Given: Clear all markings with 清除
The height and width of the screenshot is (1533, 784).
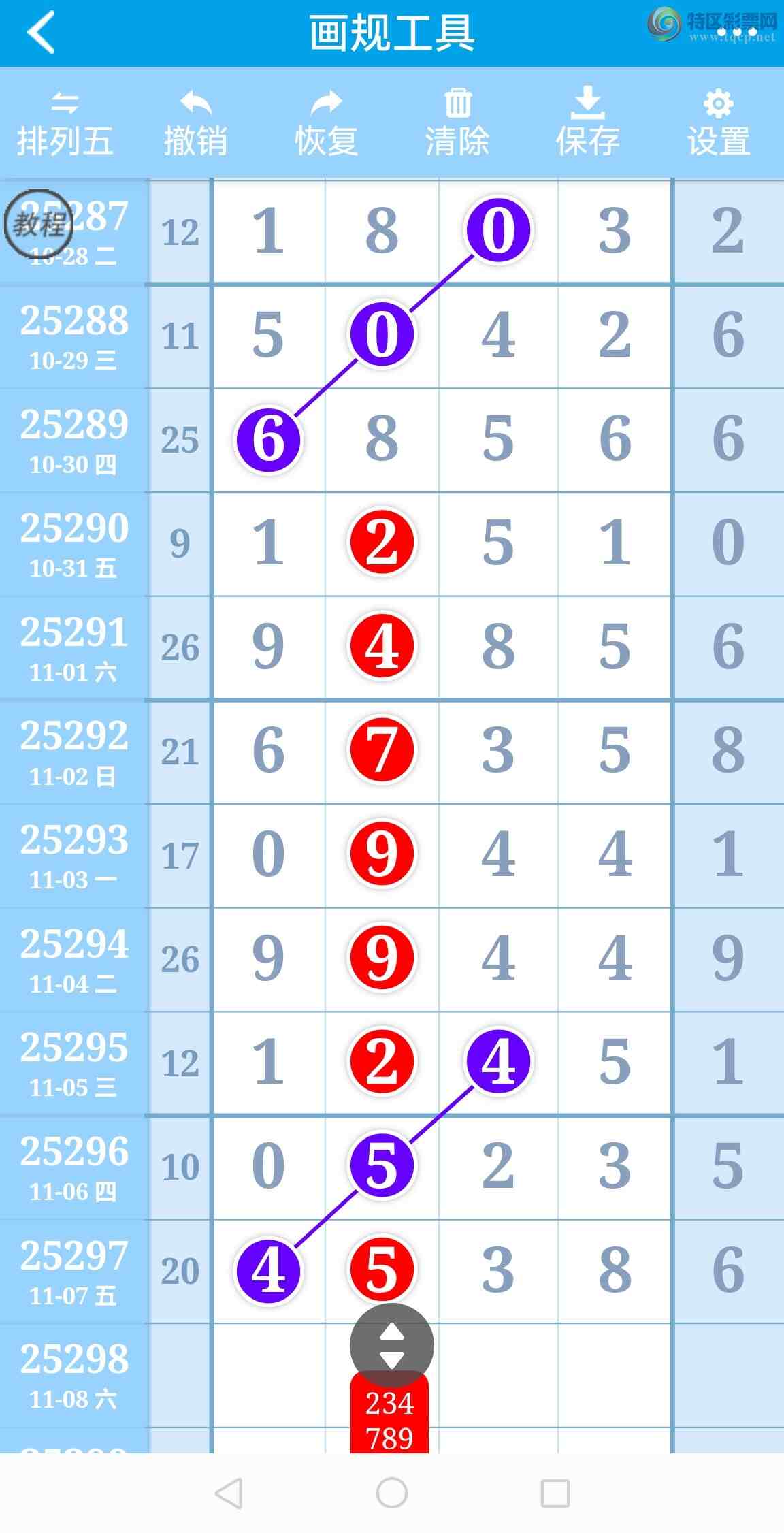Looking at the screenshot, I should tap(457, 124).
